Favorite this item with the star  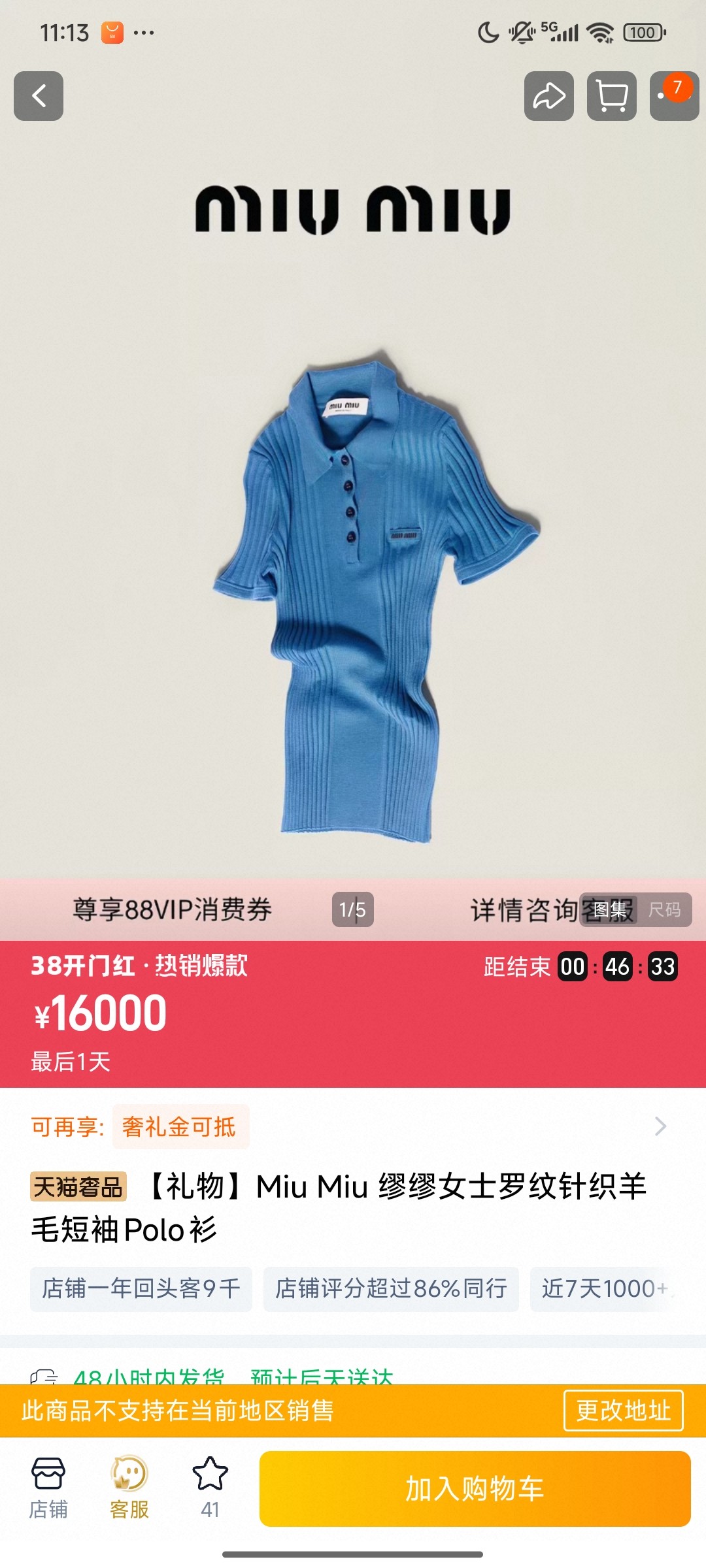click(210, 1486)
